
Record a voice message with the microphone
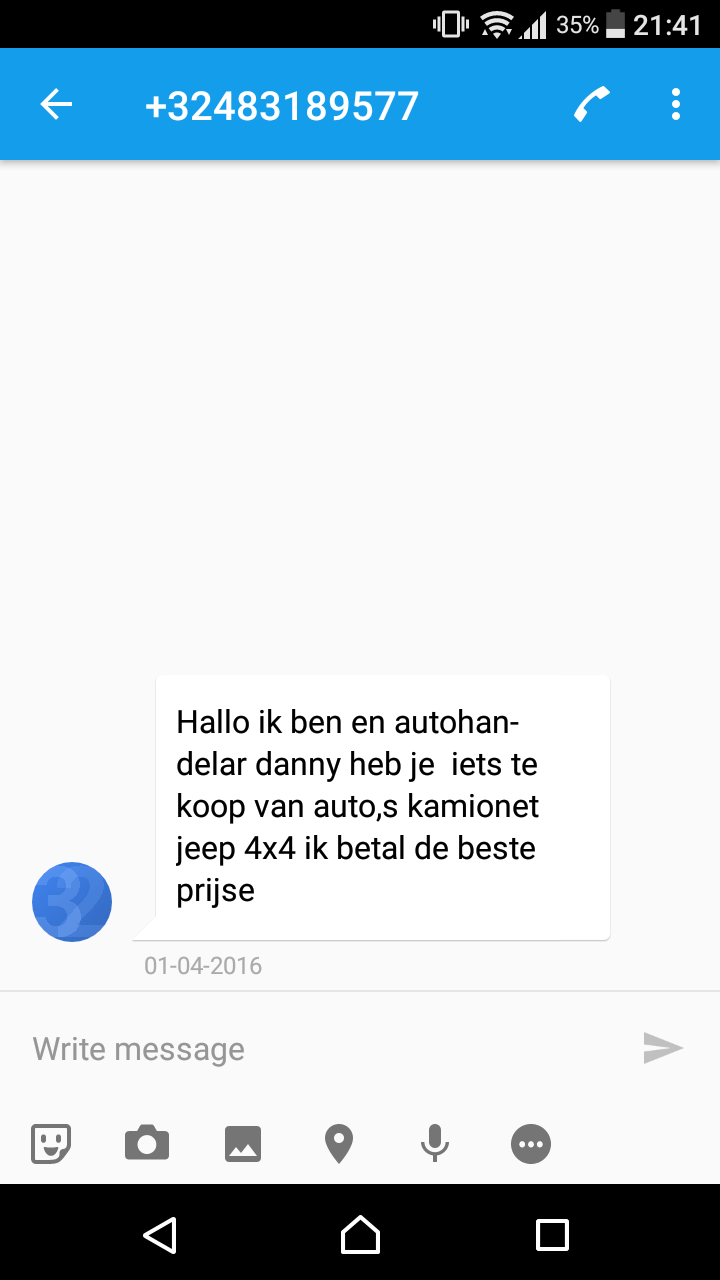pyautogui.click(x=434, y=1143)
